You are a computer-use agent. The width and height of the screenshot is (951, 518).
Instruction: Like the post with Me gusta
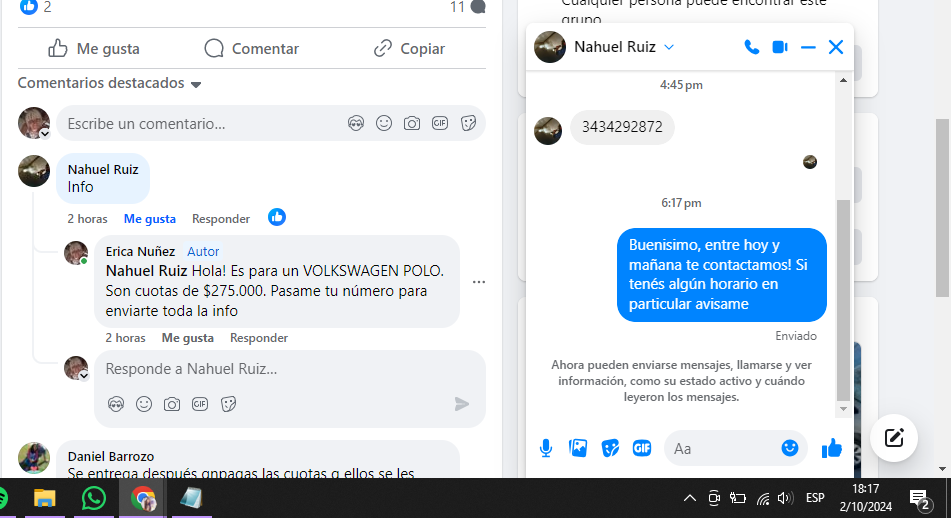(94, 48)
